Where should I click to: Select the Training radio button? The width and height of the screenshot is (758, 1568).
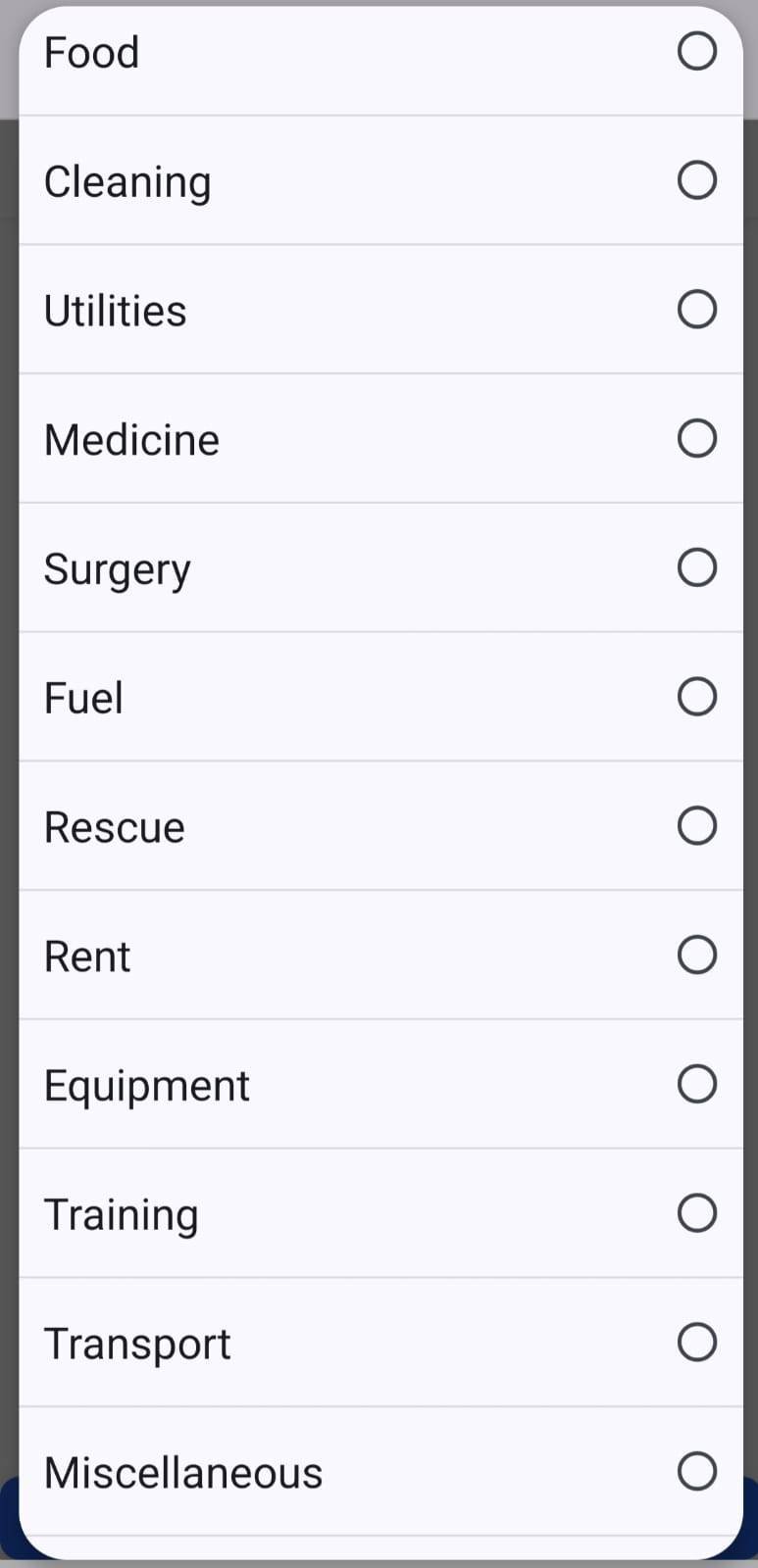pos(697,1212)
